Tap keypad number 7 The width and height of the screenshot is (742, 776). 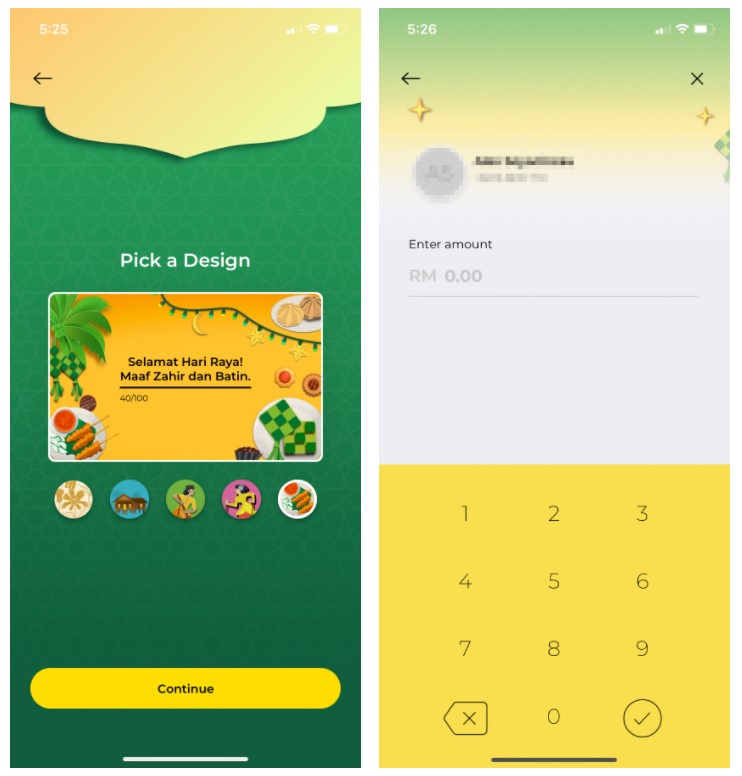tap(465, 649)
